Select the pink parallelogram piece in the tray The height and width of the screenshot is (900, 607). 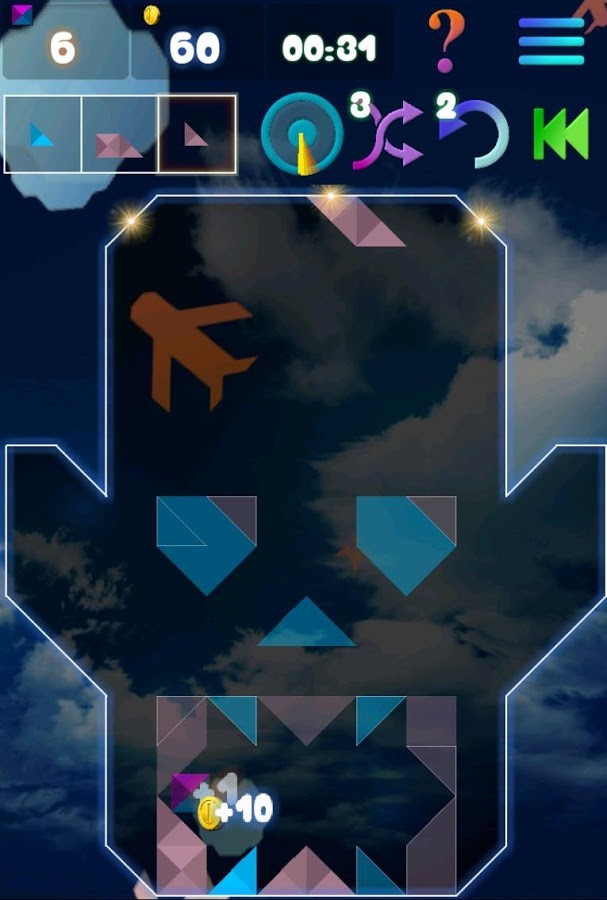(119, 145)
